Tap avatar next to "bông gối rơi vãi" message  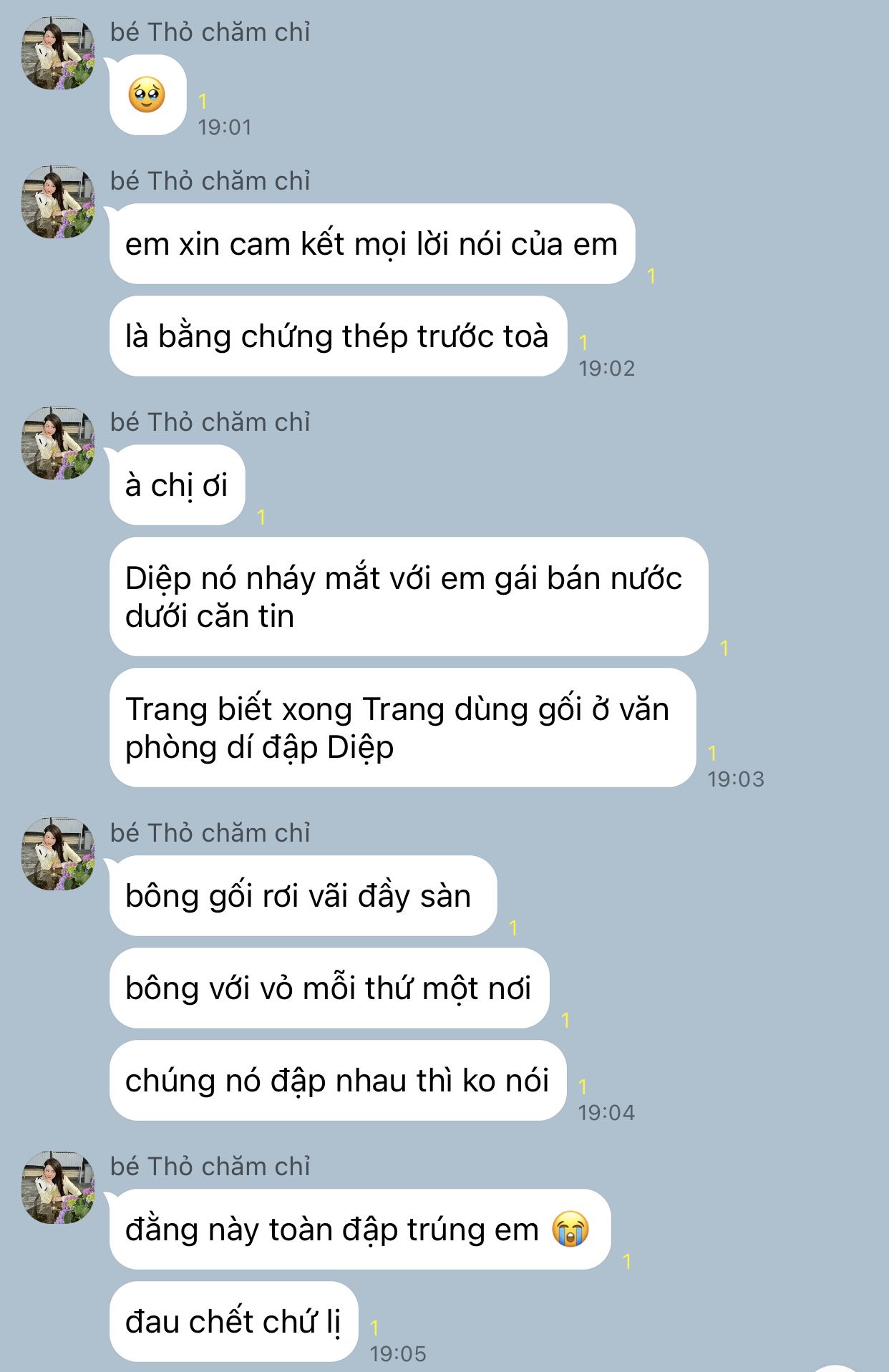tap(58, 854)
